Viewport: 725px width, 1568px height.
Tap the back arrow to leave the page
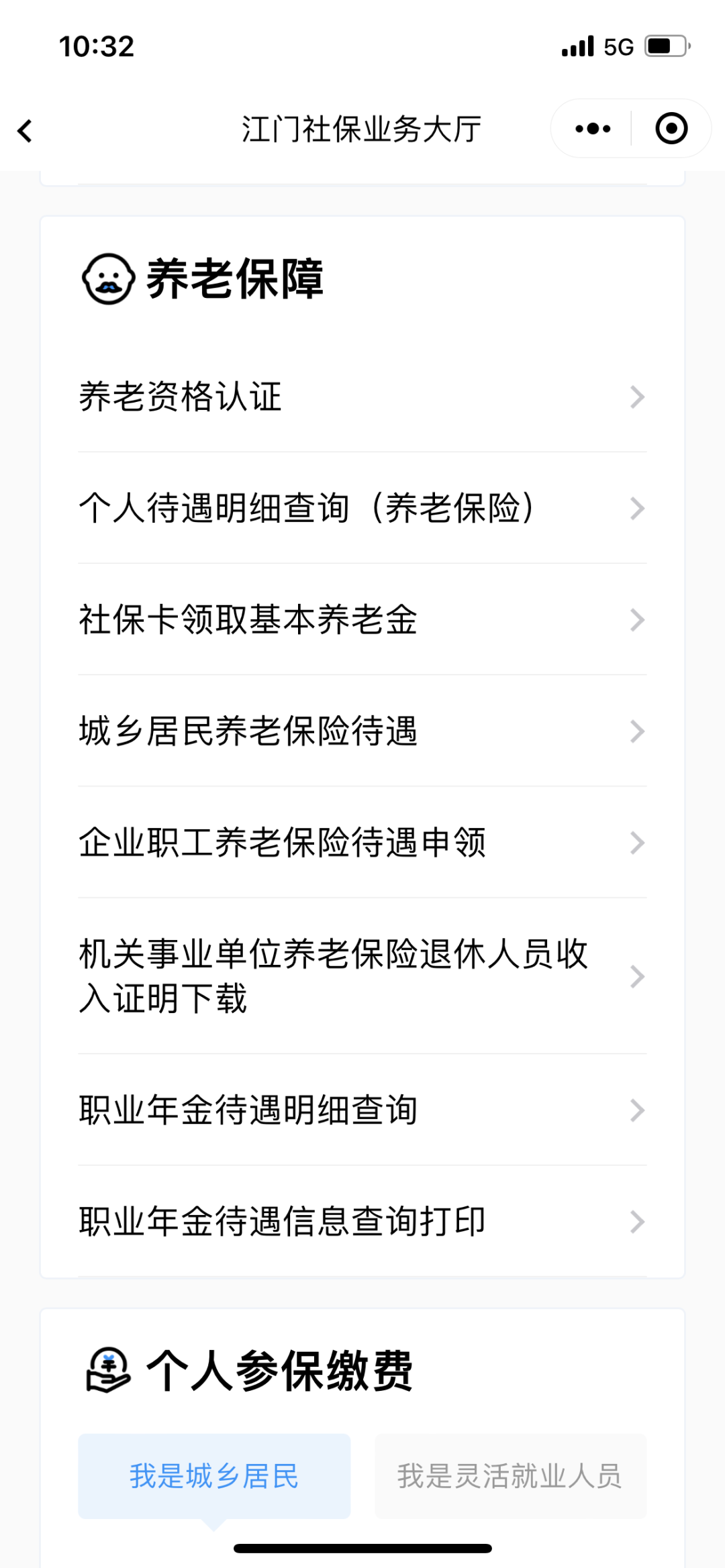coord(26,130)
